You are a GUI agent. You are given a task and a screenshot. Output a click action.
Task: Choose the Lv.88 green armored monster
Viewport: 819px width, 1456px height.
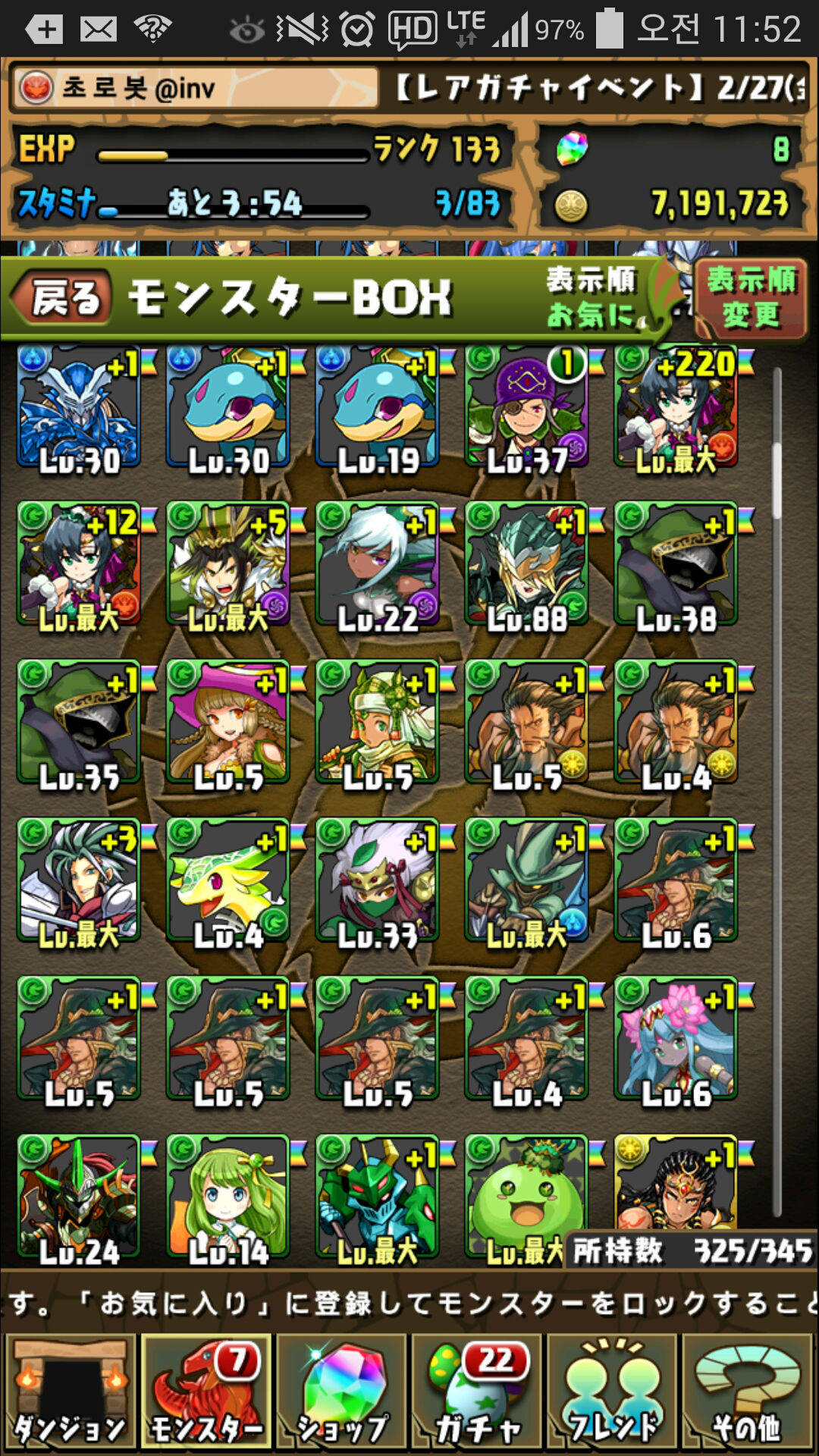click(526, 566)
